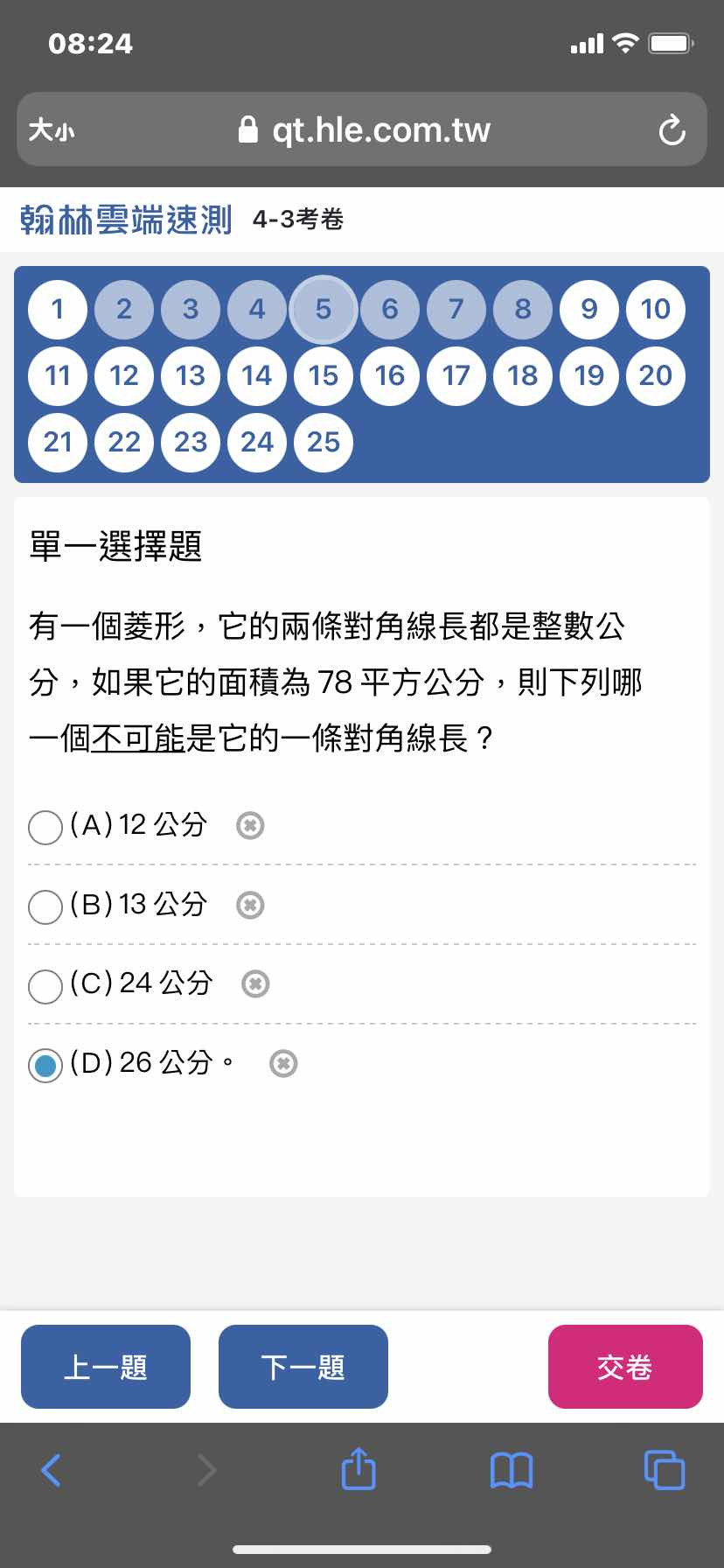Jump to question 1
Image resolution: width=724 pixels, height=1568 pixels.
[x=58, y=309]
